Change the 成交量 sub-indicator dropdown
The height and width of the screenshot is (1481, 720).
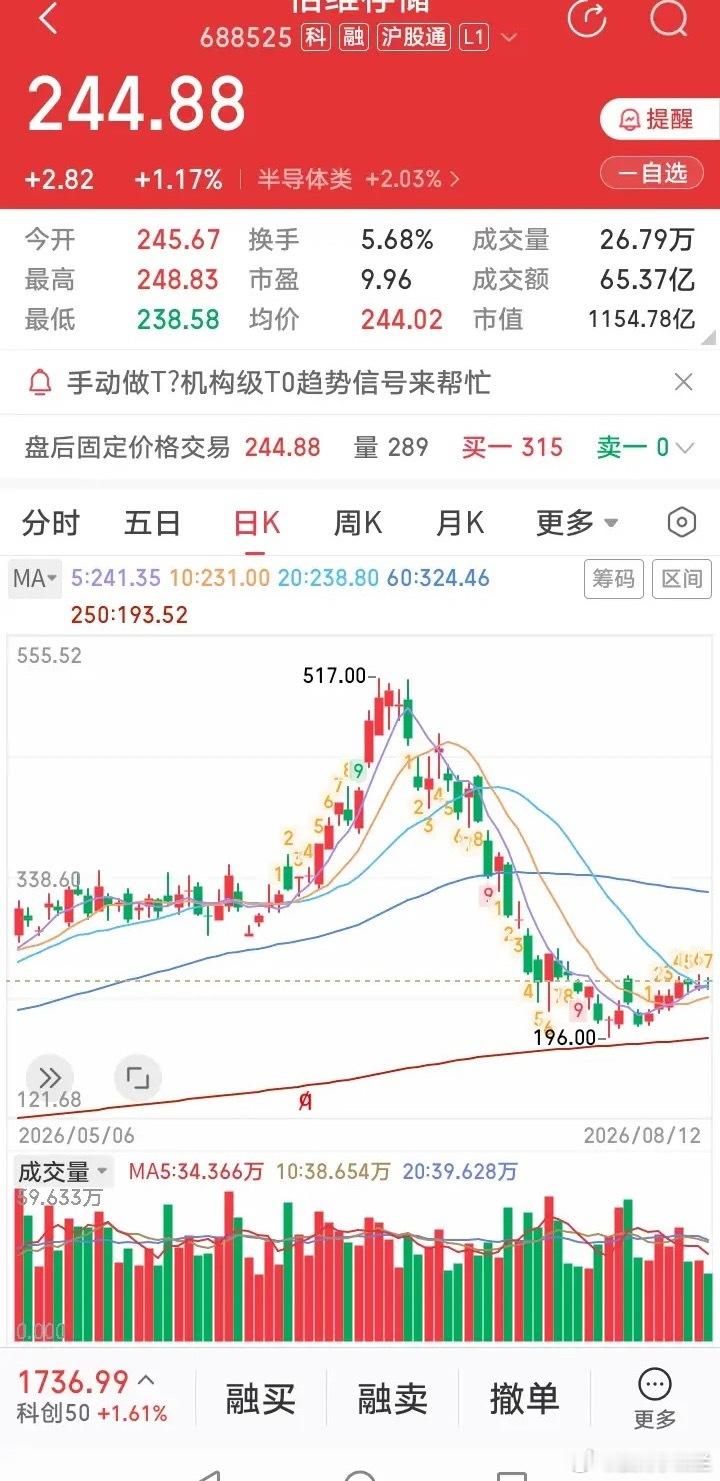[x=63, y=1171]
